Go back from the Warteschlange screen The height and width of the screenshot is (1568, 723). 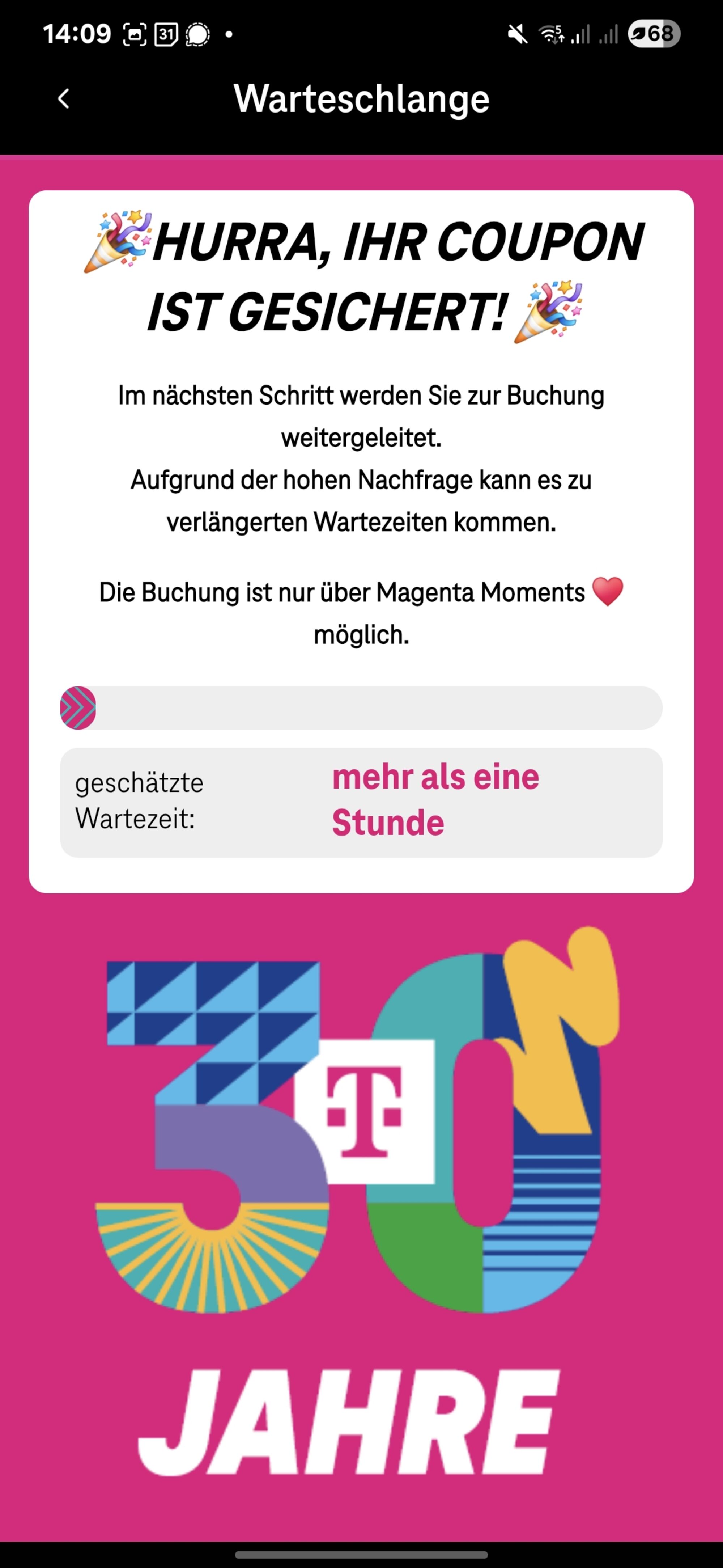point(63,98)
